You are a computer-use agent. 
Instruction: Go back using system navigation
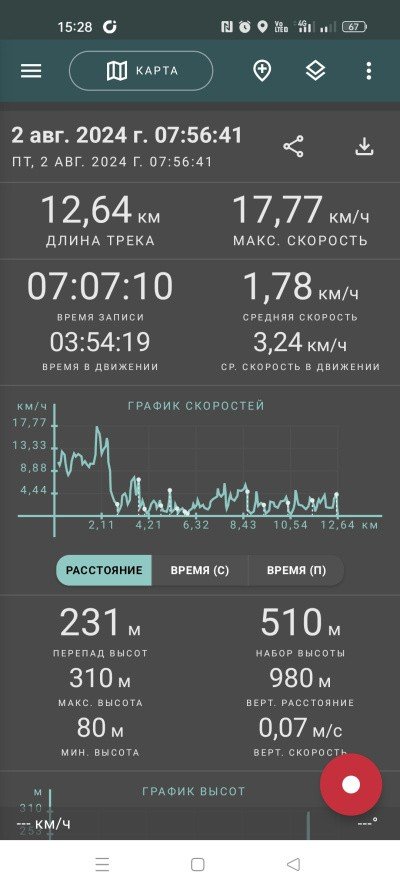point(293,865)
